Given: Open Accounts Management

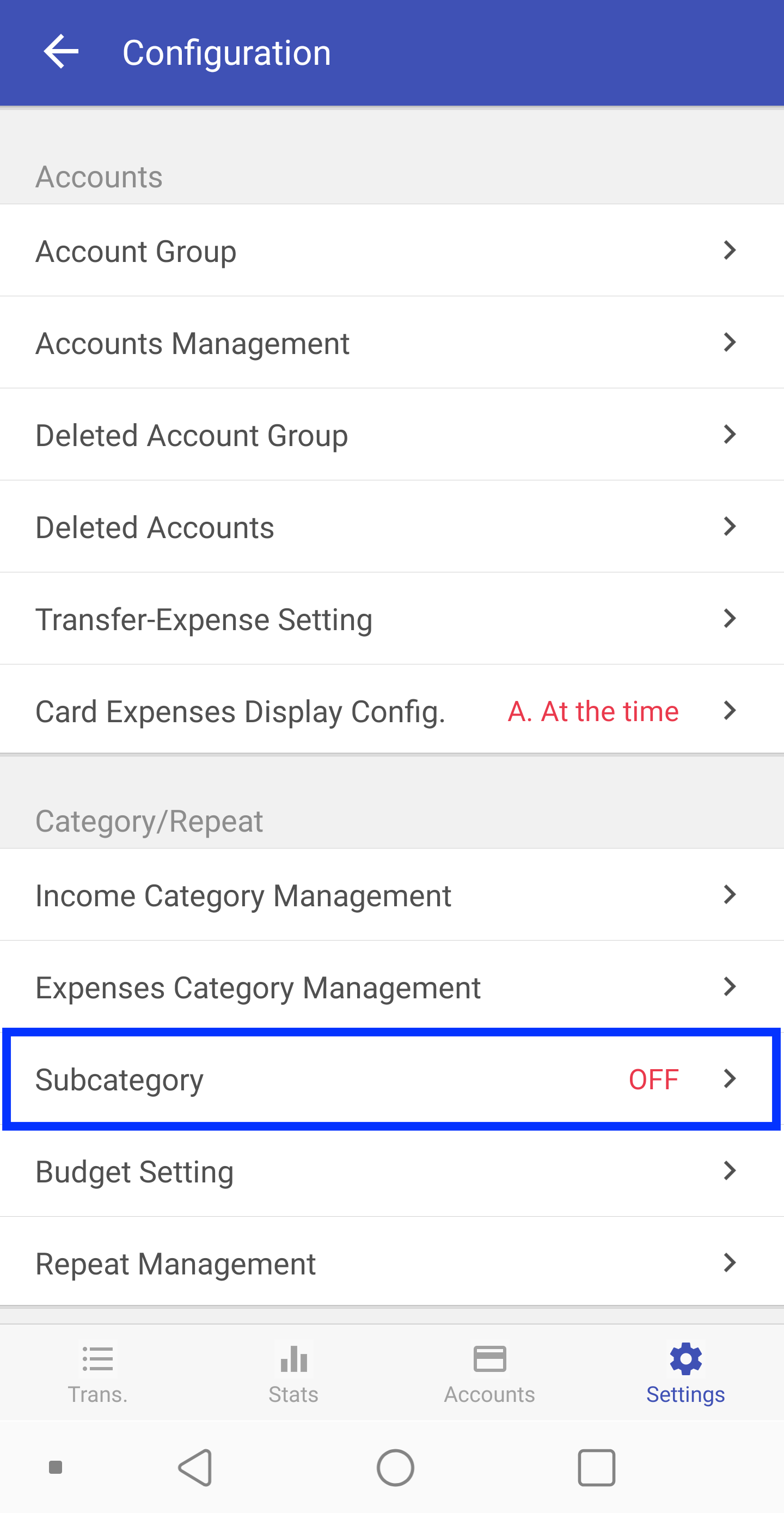Looking at the screenshot, I should pyautogui.click(x=391, y=343).
